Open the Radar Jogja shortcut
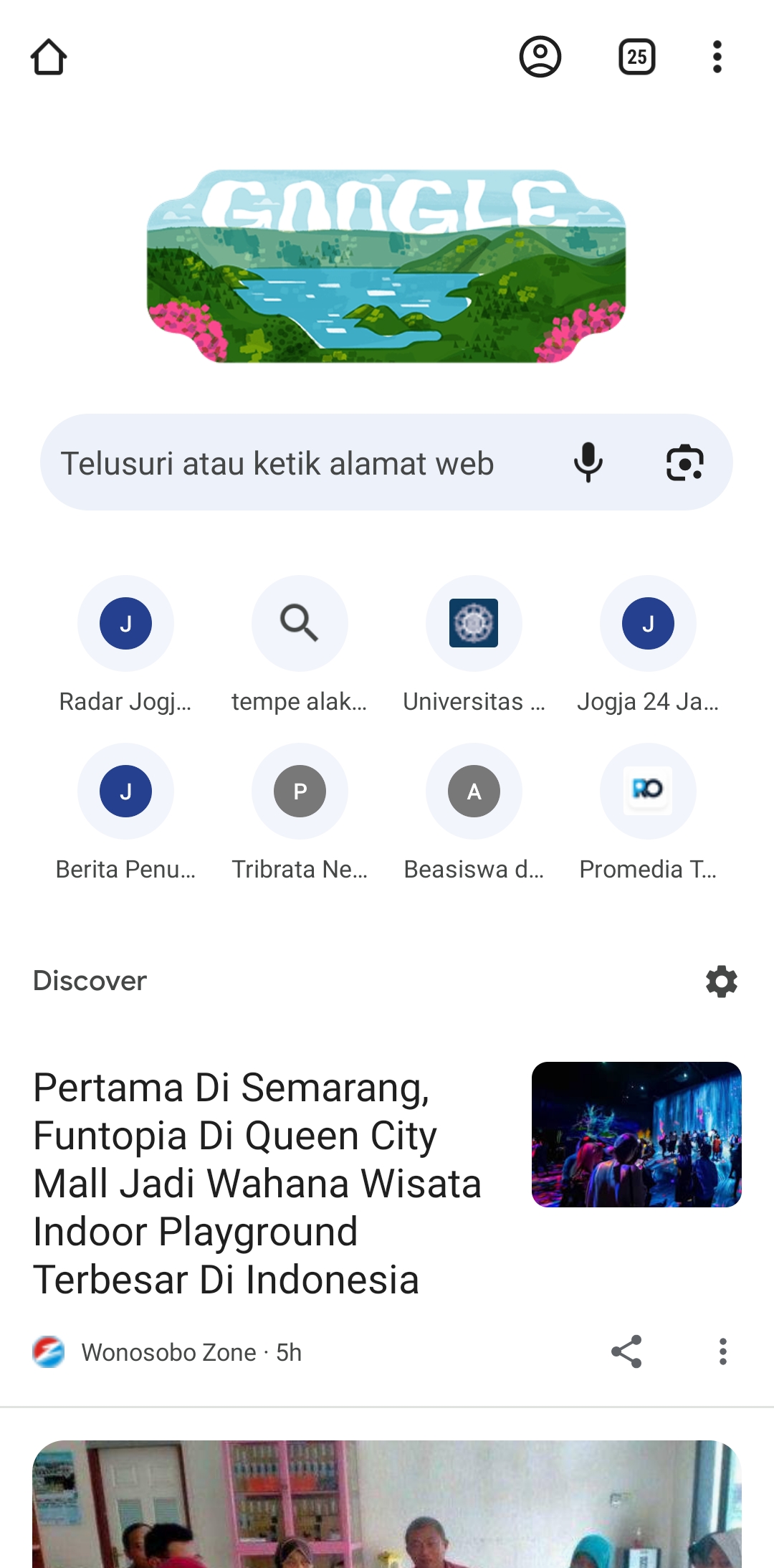The image size is (774, 1568). coord(125,623)
